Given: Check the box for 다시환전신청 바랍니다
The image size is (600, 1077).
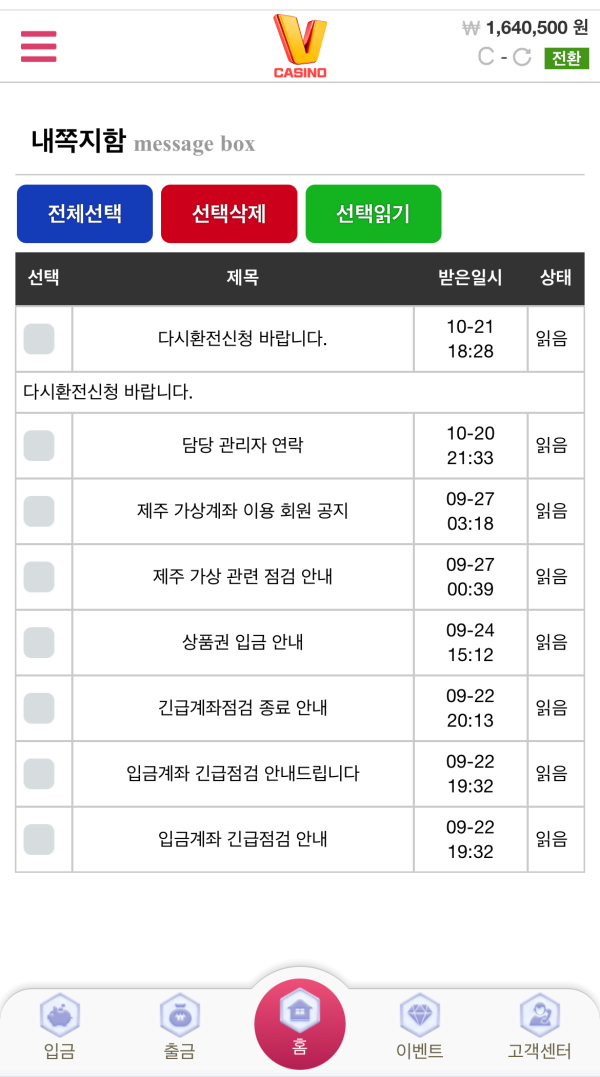Looking at the screenshot, I should point(39,339).
